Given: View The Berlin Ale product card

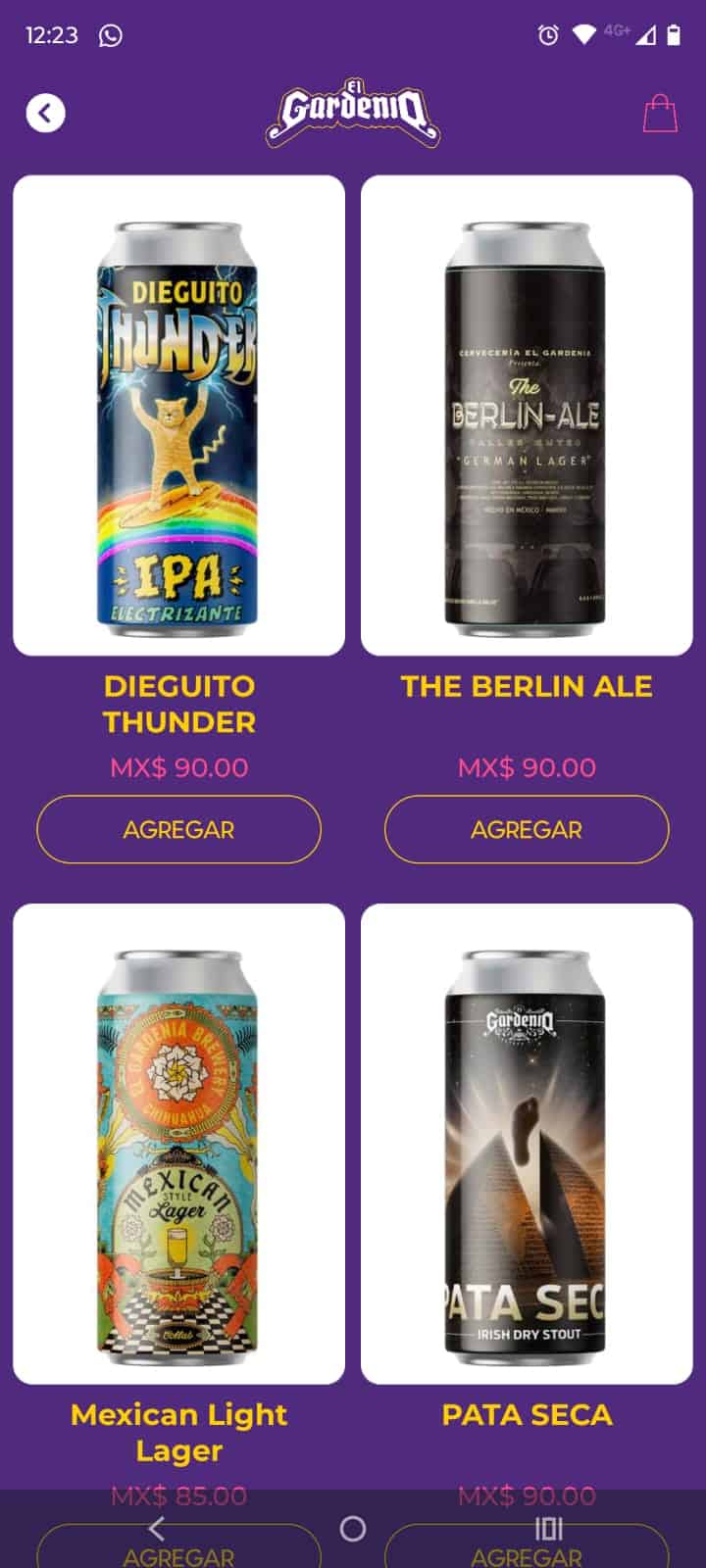Looking at the screenshot, I should click(x=527, y=416).
